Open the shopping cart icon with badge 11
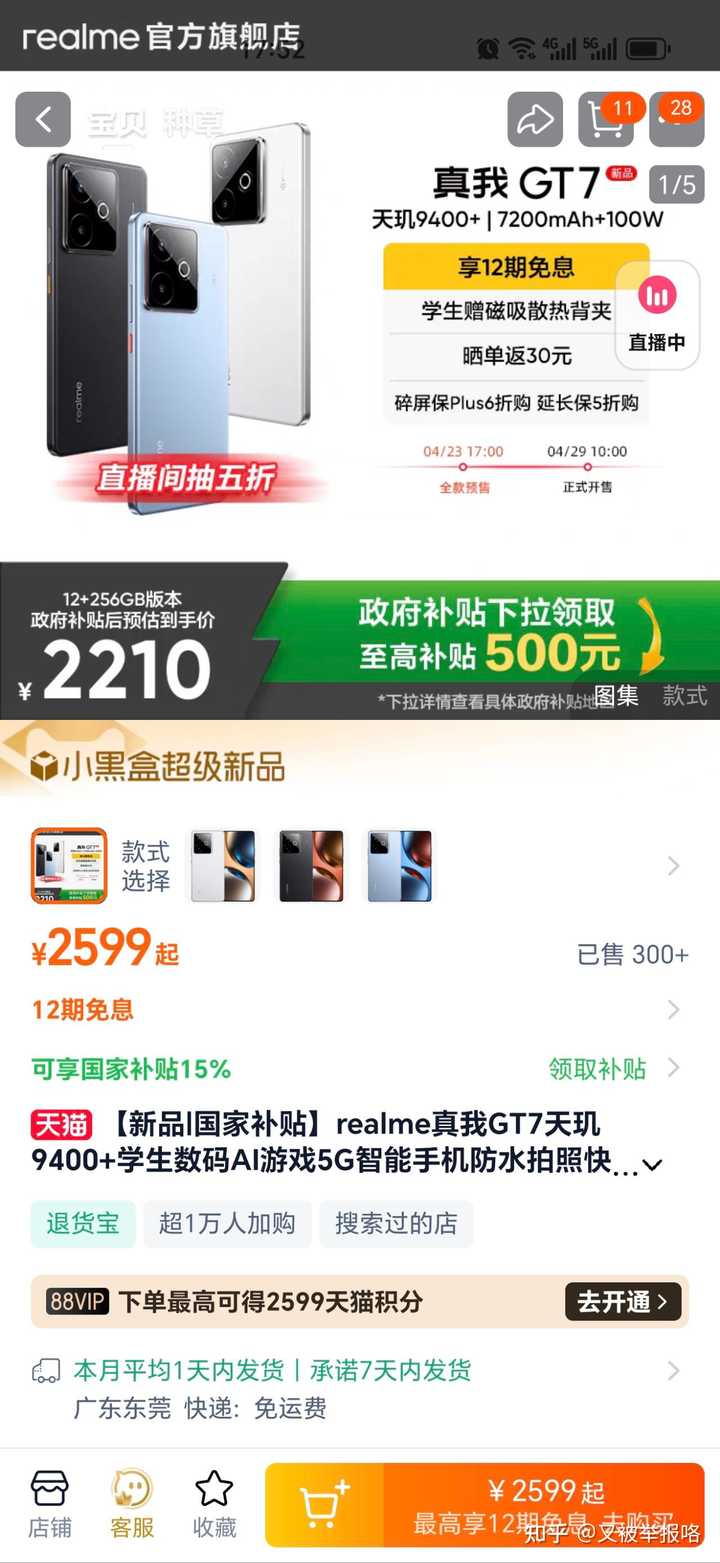720x1563 pixels. (606, 120)
